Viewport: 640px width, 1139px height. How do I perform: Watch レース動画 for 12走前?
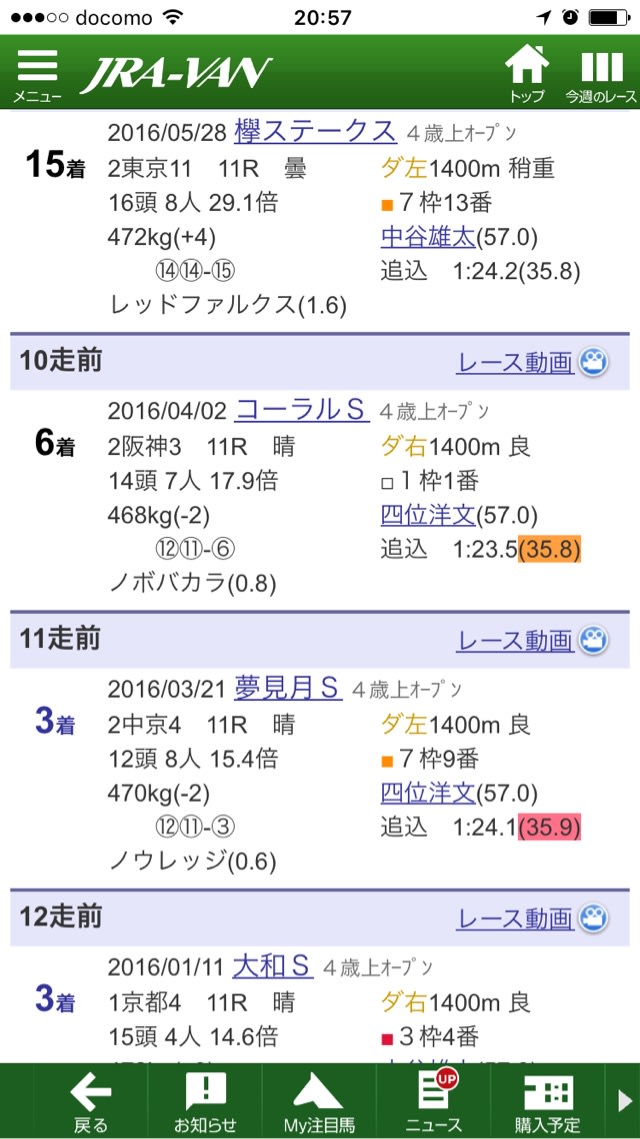pyautogui.click(x=532, y=919)
